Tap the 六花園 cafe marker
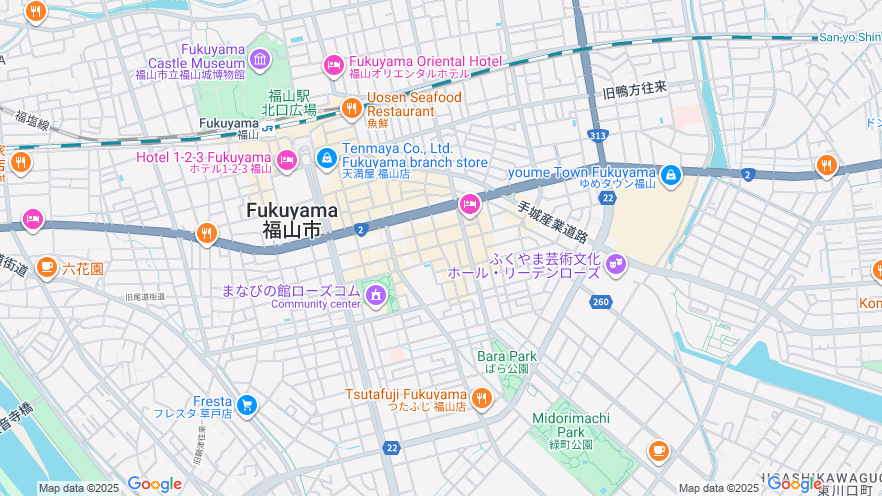The height and width of the screenshot is (496, 882). [x=47, y=267]
